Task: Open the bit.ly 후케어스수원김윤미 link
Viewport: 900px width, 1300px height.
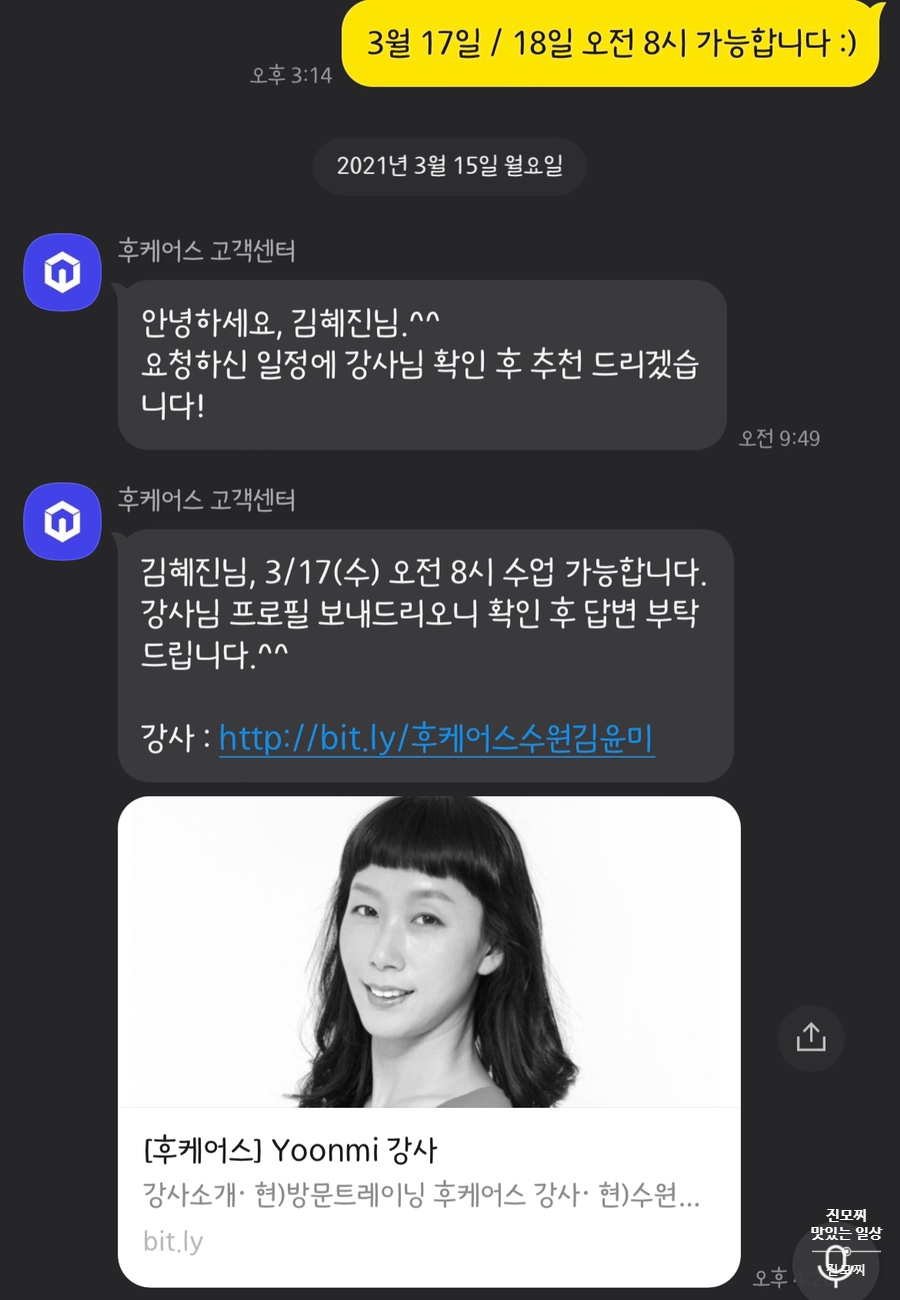Action: pyautogui.click(x=436, y=739)
